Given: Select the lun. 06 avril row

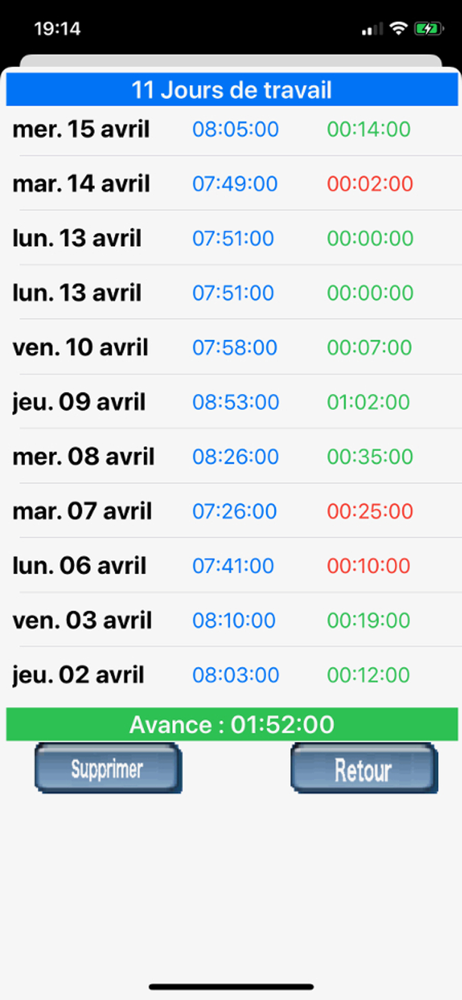Looking at the screenshot, I should pos(231,566).
